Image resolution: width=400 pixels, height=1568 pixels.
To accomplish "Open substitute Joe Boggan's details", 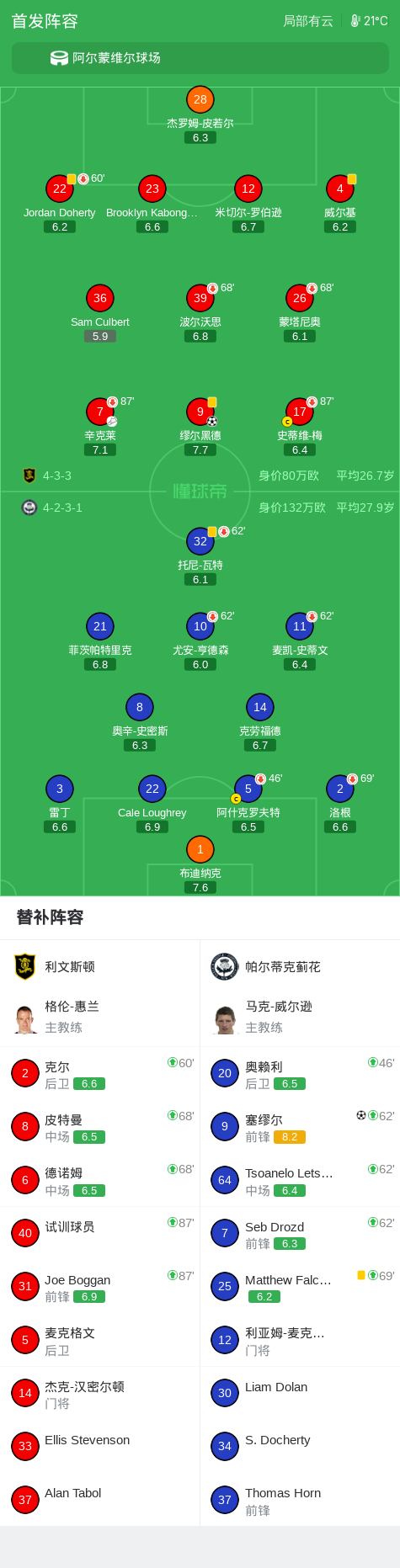I will pos(100,1286).
